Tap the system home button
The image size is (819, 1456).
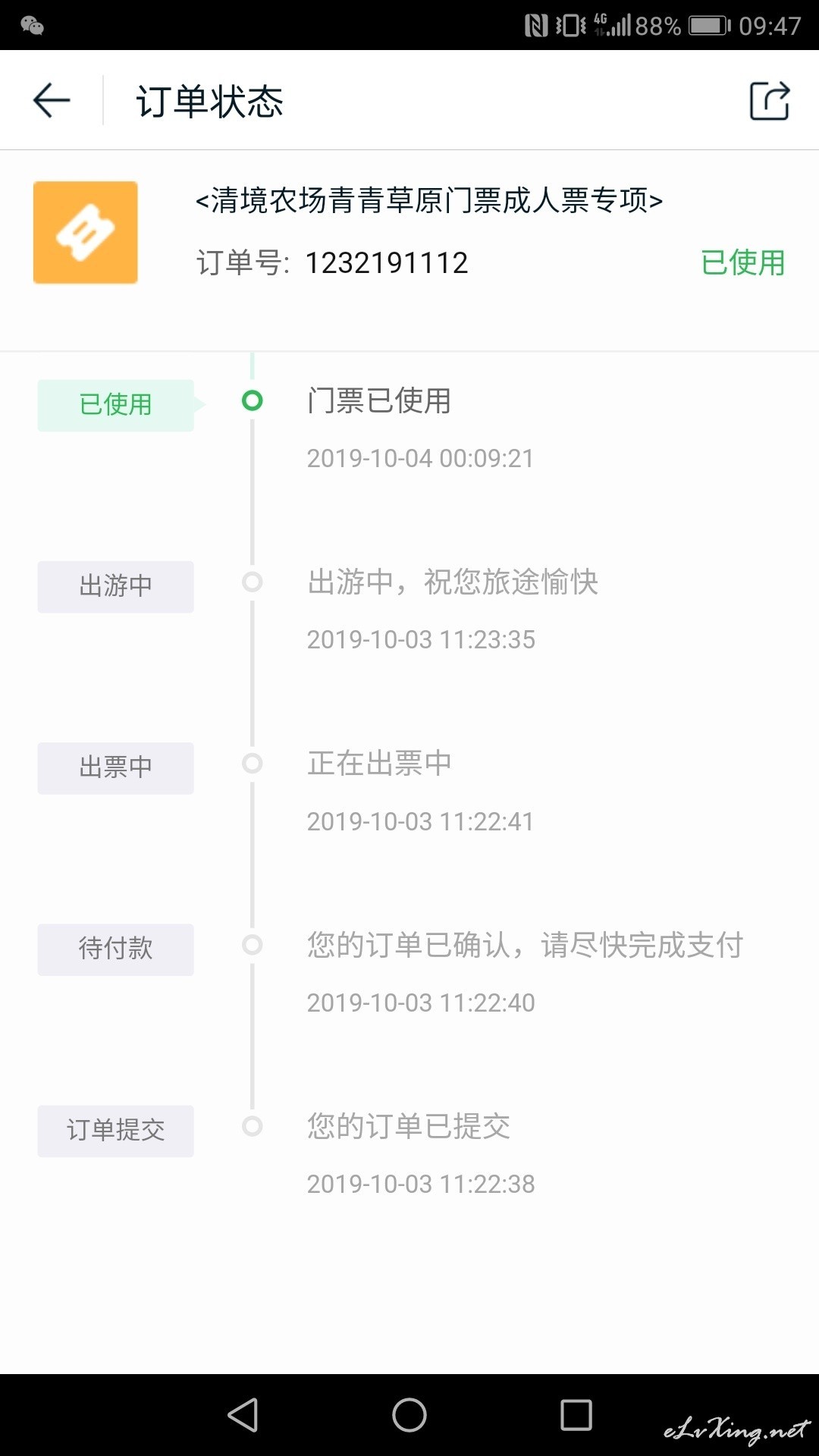tap(409, 1415)
